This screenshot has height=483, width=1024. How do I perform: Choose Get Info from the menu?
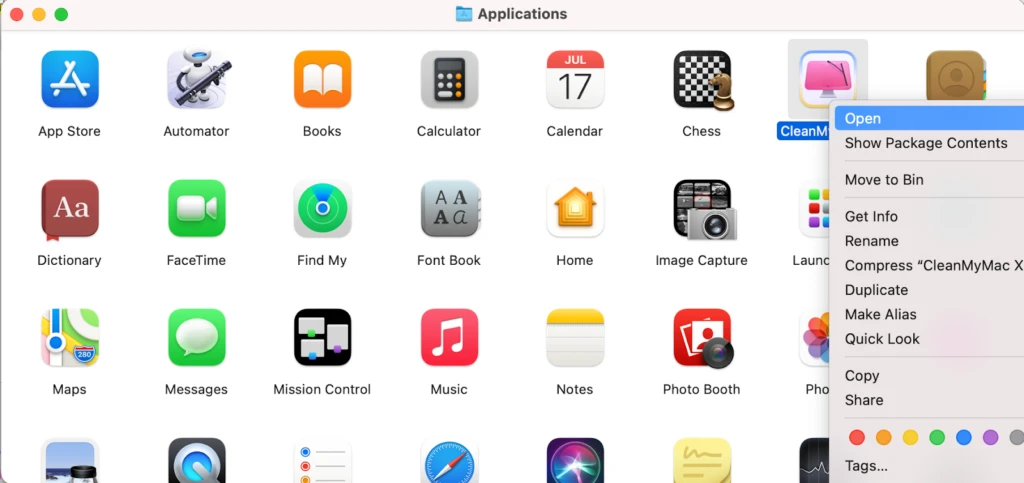(x=871, y=216)
